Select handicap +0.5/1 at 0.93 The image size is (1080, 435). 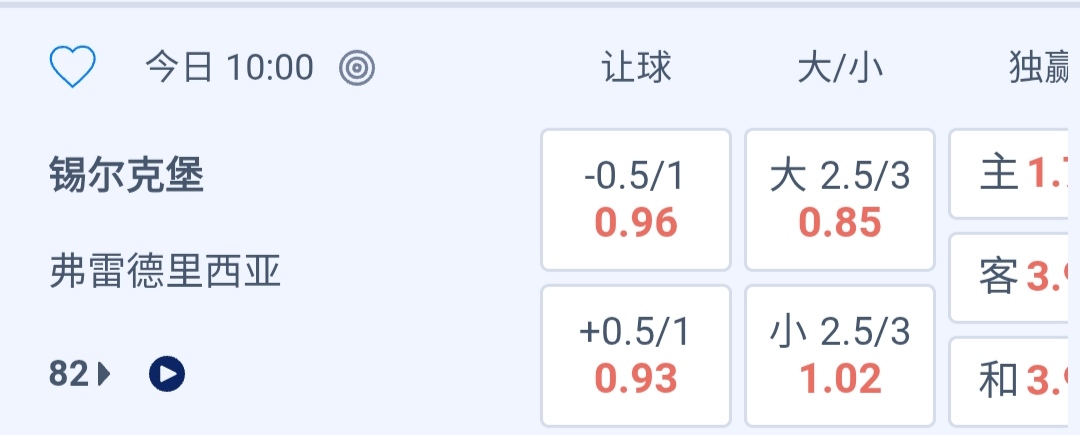[636, 356]
